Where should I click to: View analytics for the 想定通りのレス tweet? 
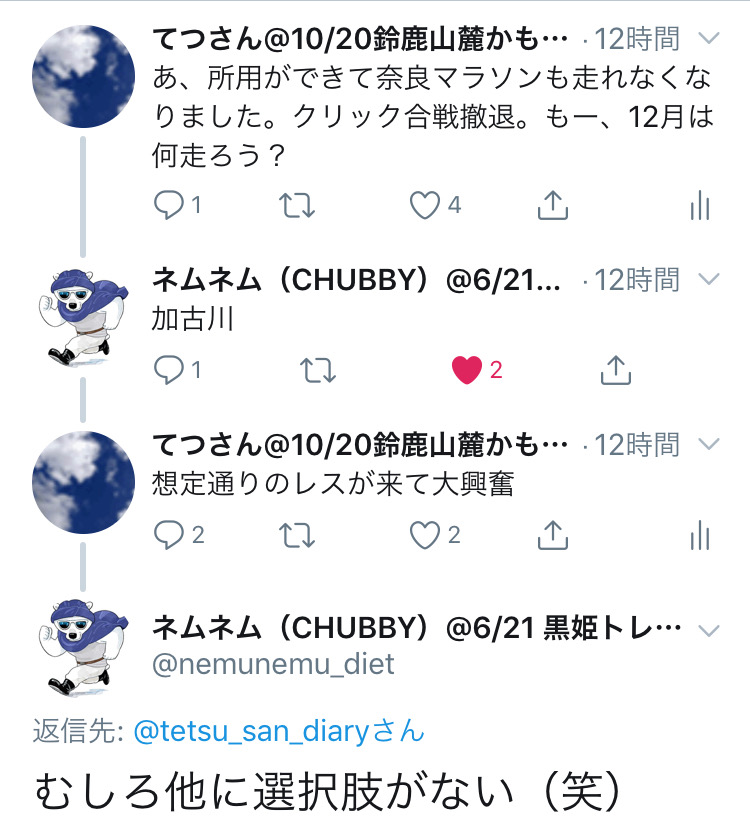pos(700,537)
